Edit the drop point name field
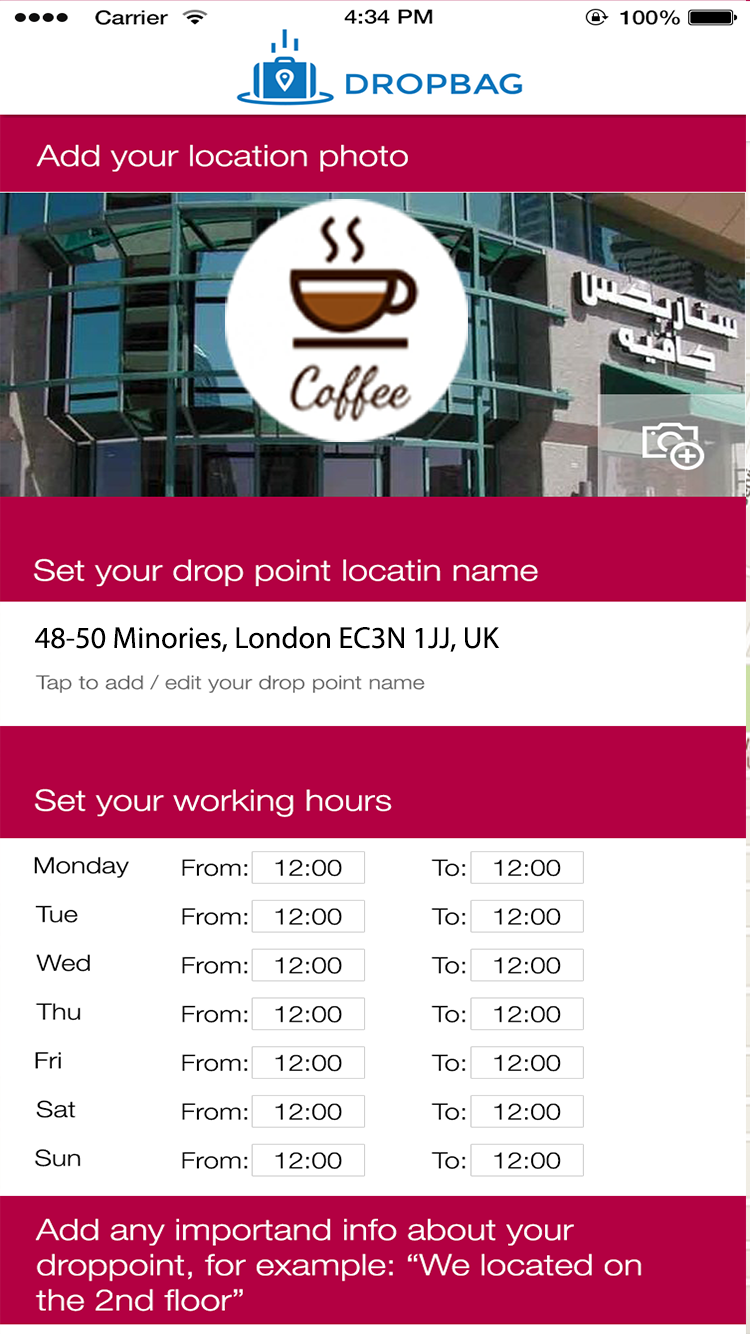Image resolution: width=750 pixels, height=1334 pixels. [266, 640]
